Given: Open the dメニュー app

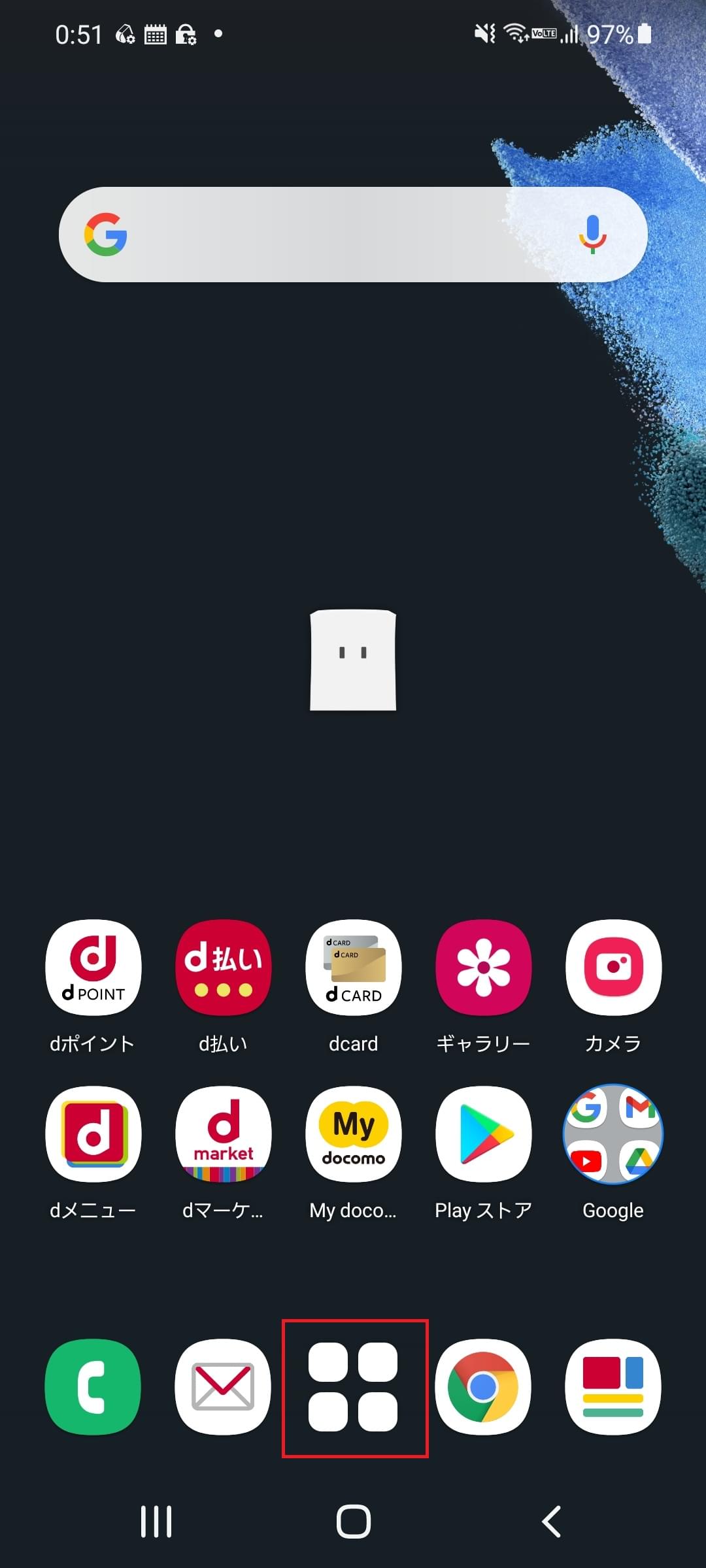Looking at the screenshot, I should tap(93, 1134).
